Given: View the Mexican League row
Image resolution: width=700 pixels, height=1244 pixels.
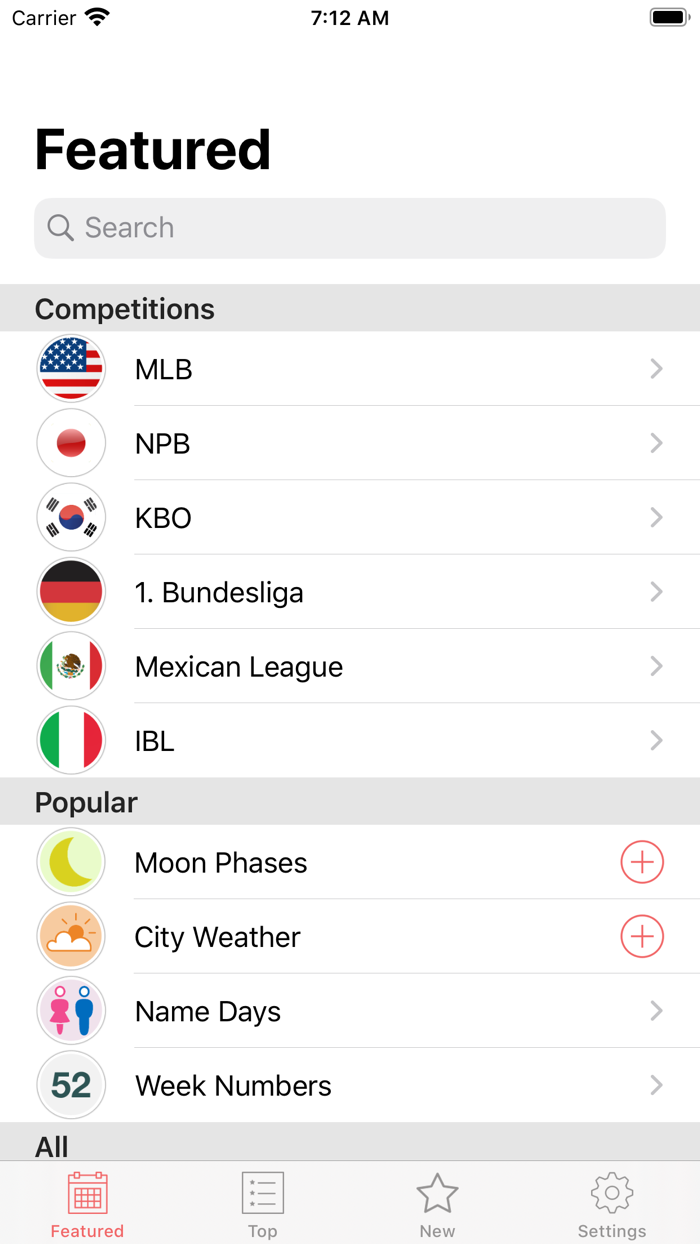Looking at the screenshot, I should point(350,666).
